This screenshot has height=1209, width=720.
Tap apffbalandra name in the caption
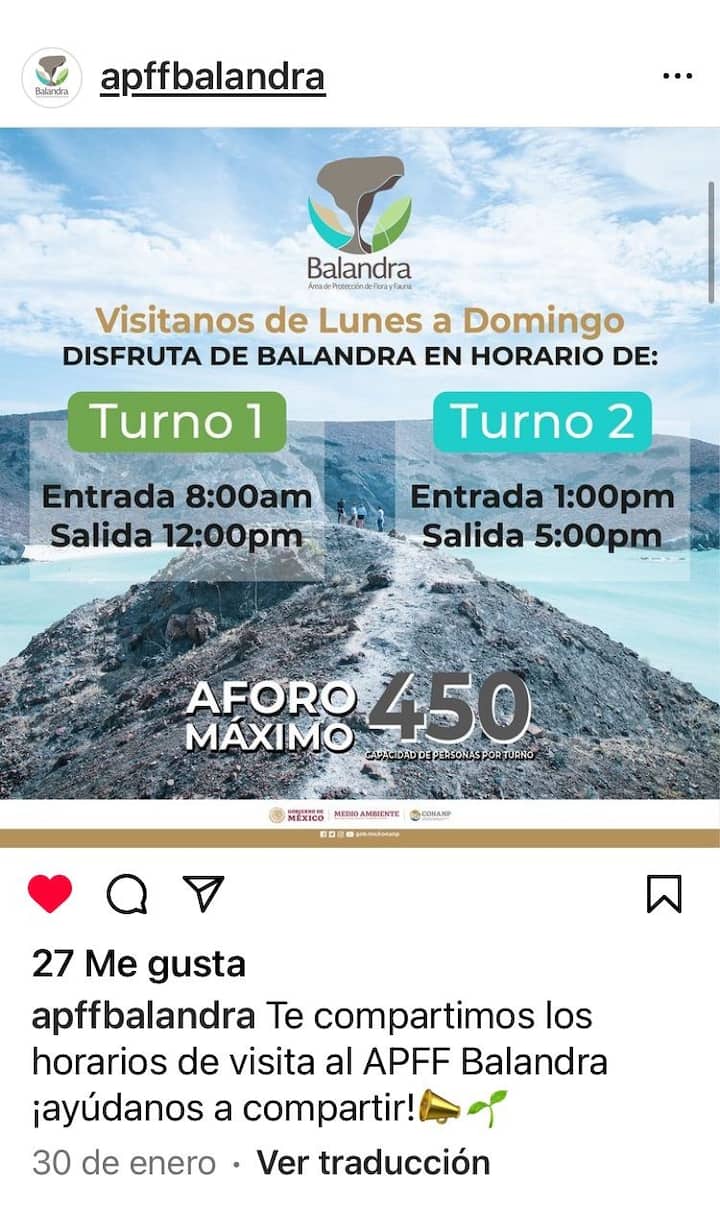(x=144, y=1016)
